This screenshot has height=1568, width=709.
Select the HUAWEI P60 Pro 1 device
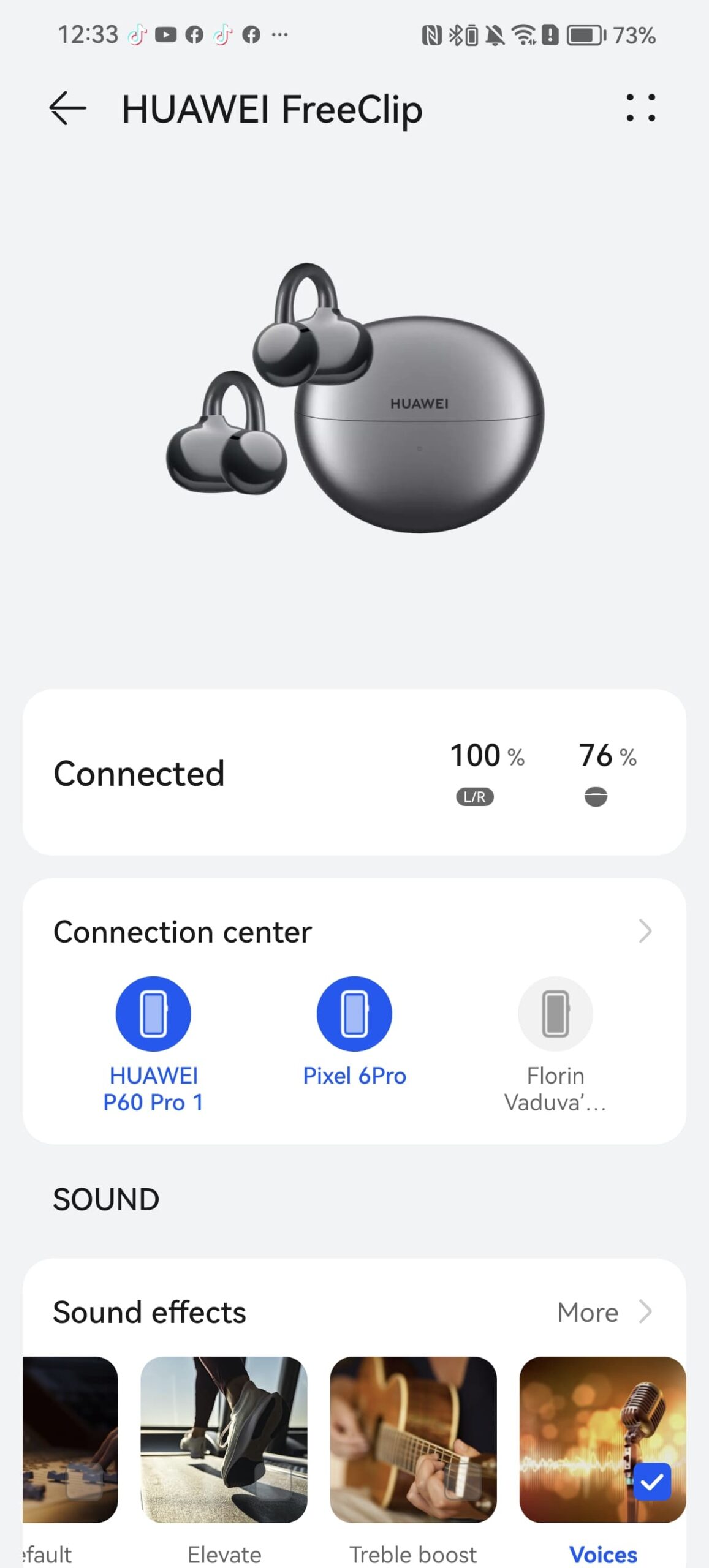pyautogui.click(x=153, y=1014)
